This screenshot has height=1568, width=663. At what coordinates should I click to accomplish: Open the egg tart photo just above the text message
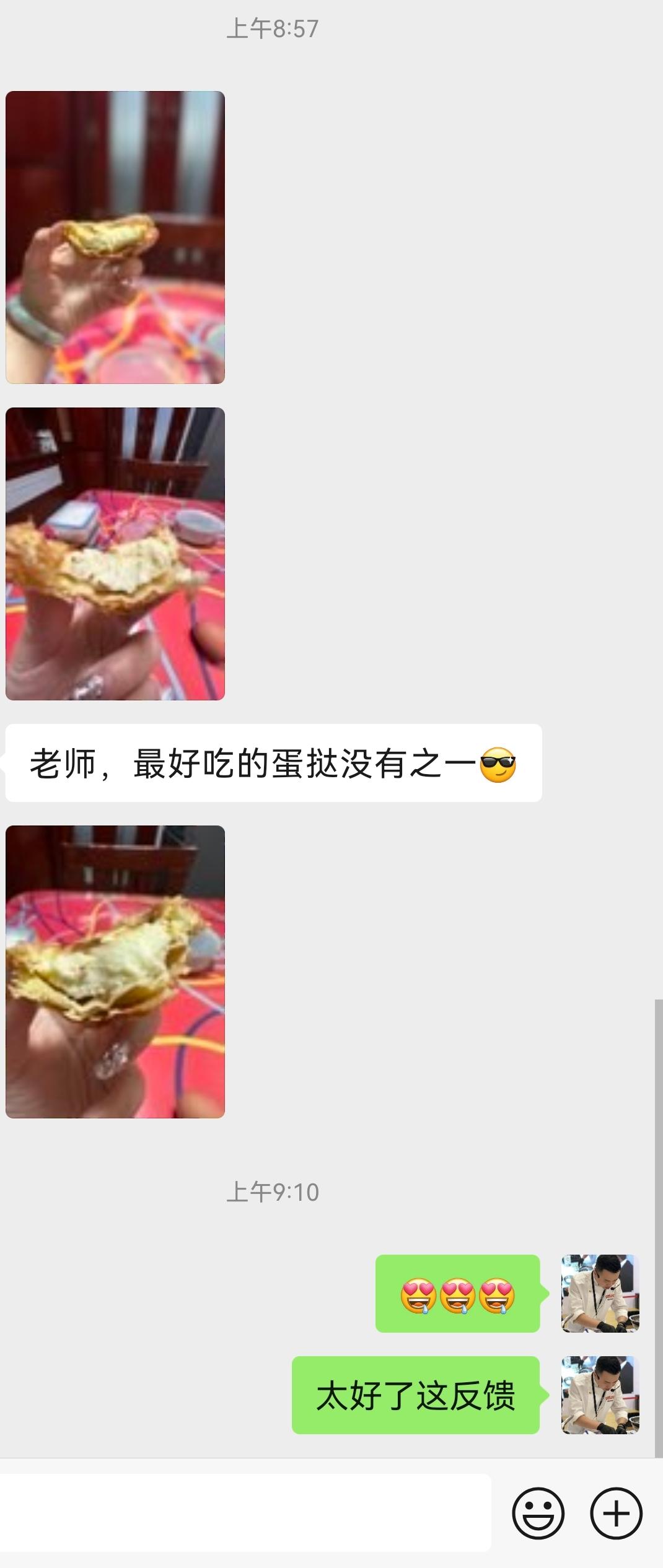115,554
